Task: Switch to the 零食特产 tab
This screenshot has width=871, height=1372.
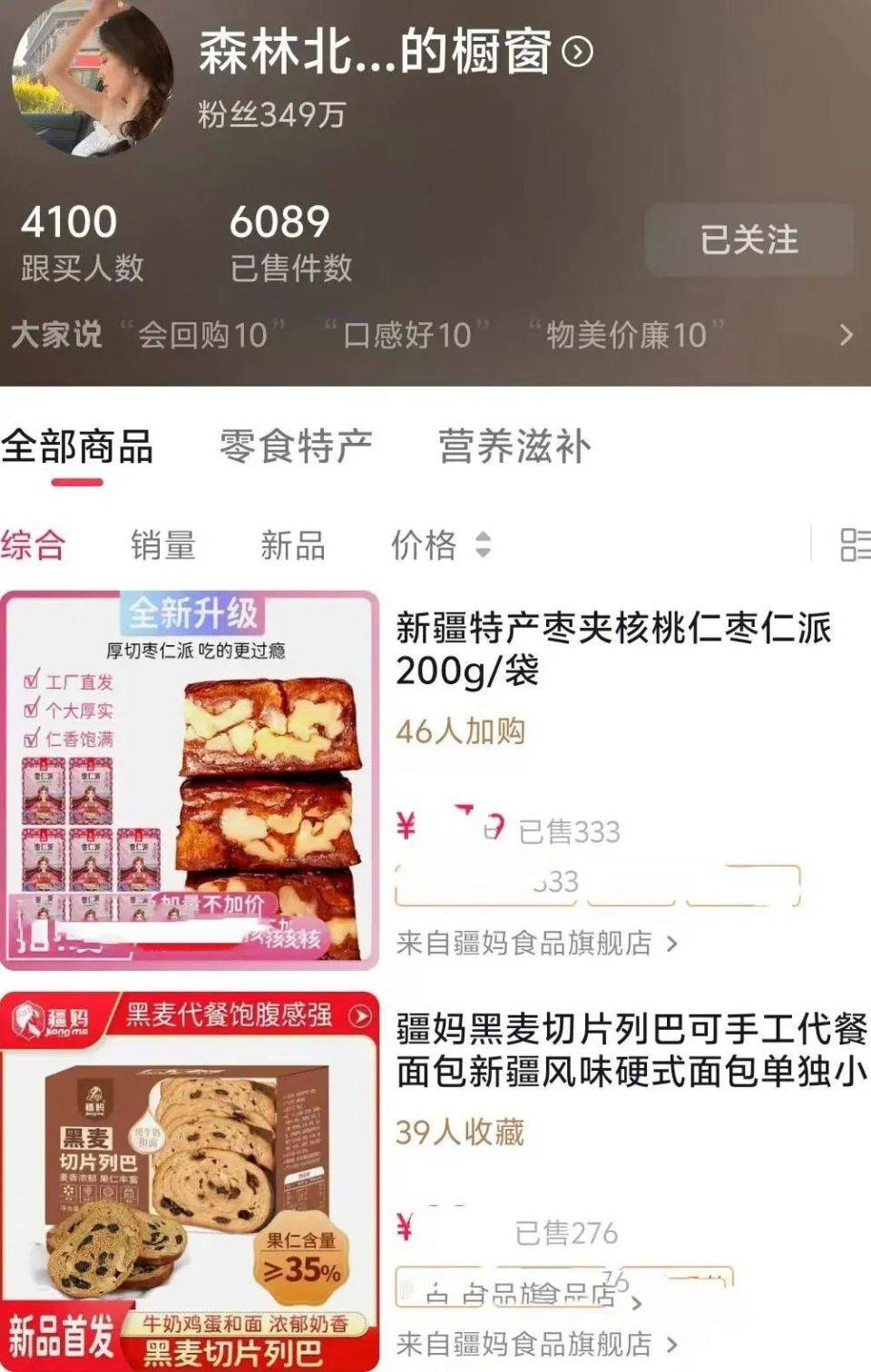Action: (x=296, y=447)
